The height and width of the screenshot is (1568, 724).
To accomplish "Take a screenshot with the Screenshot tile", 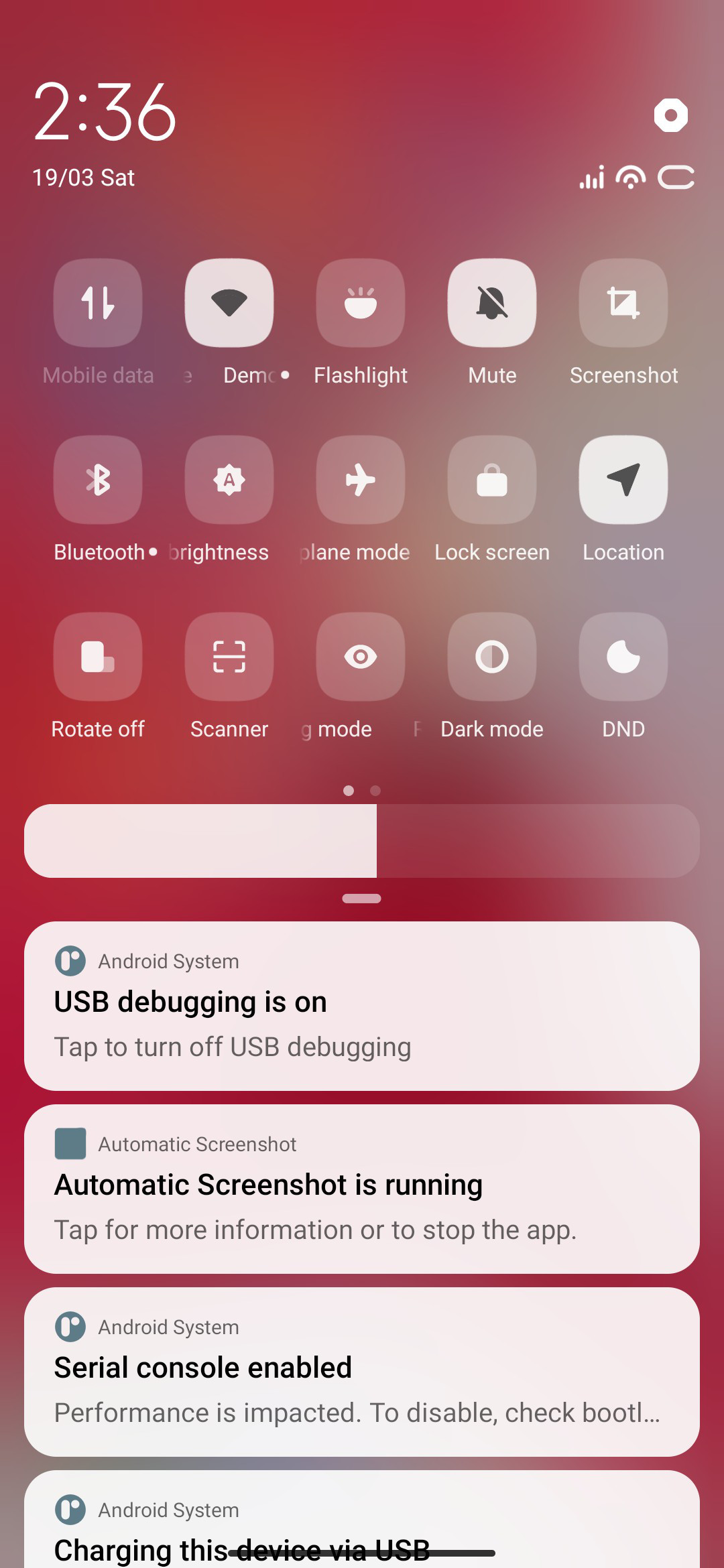I will (623, 303).
